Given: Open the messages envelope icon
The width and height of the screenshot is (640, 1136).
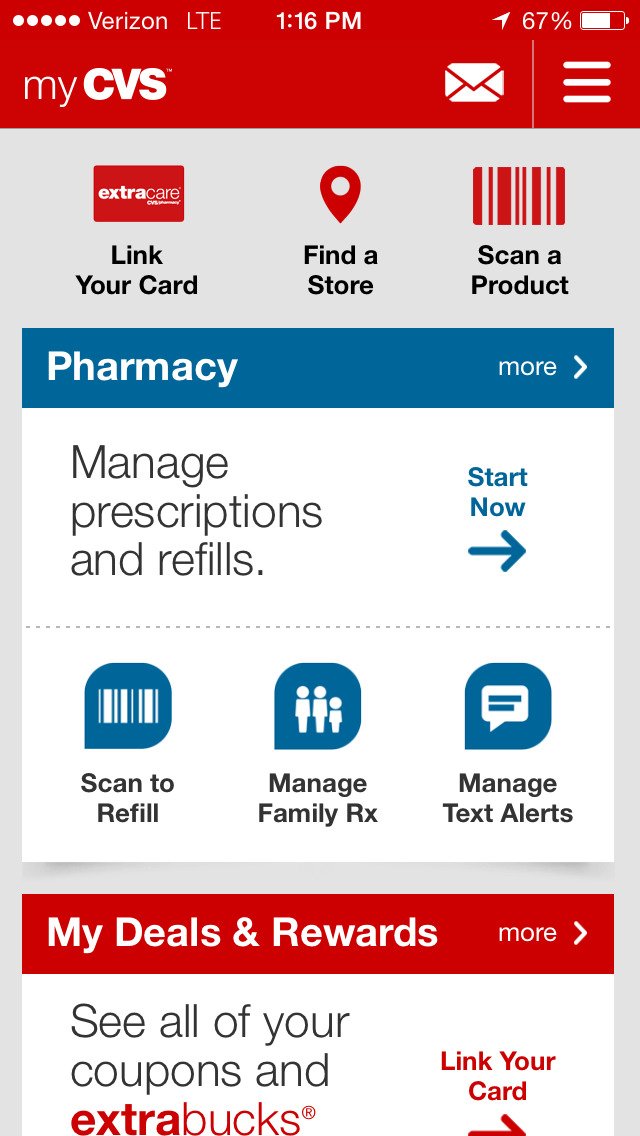Looking at the screenshot, I should click(474, 83).
